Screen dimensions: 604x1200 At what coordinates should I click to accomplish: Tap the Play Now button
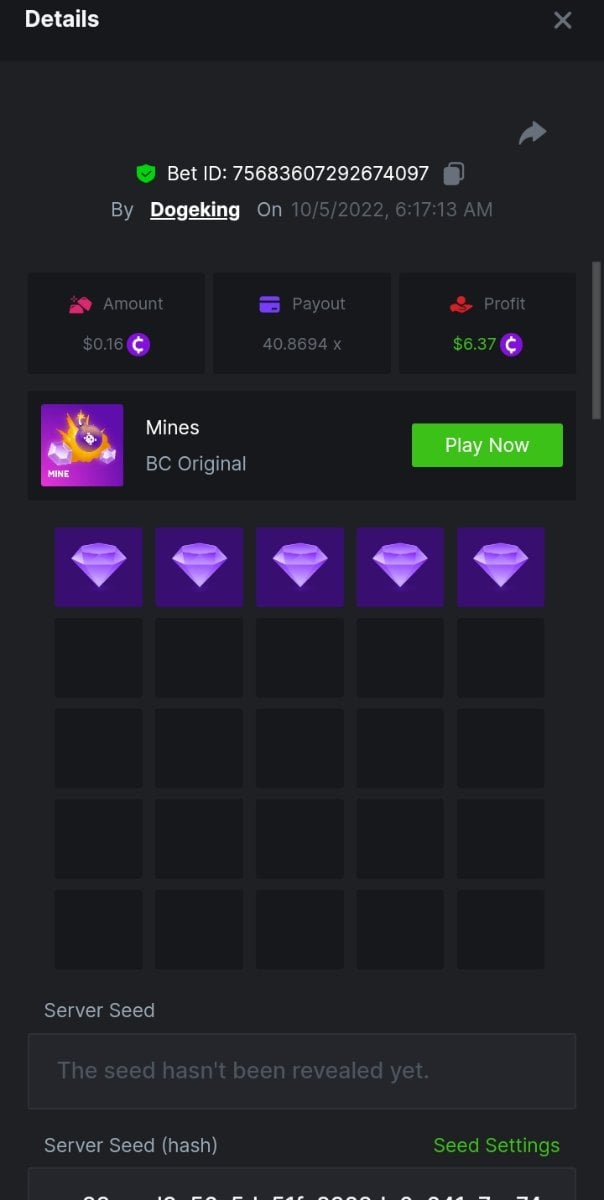(x=487, y=445)
